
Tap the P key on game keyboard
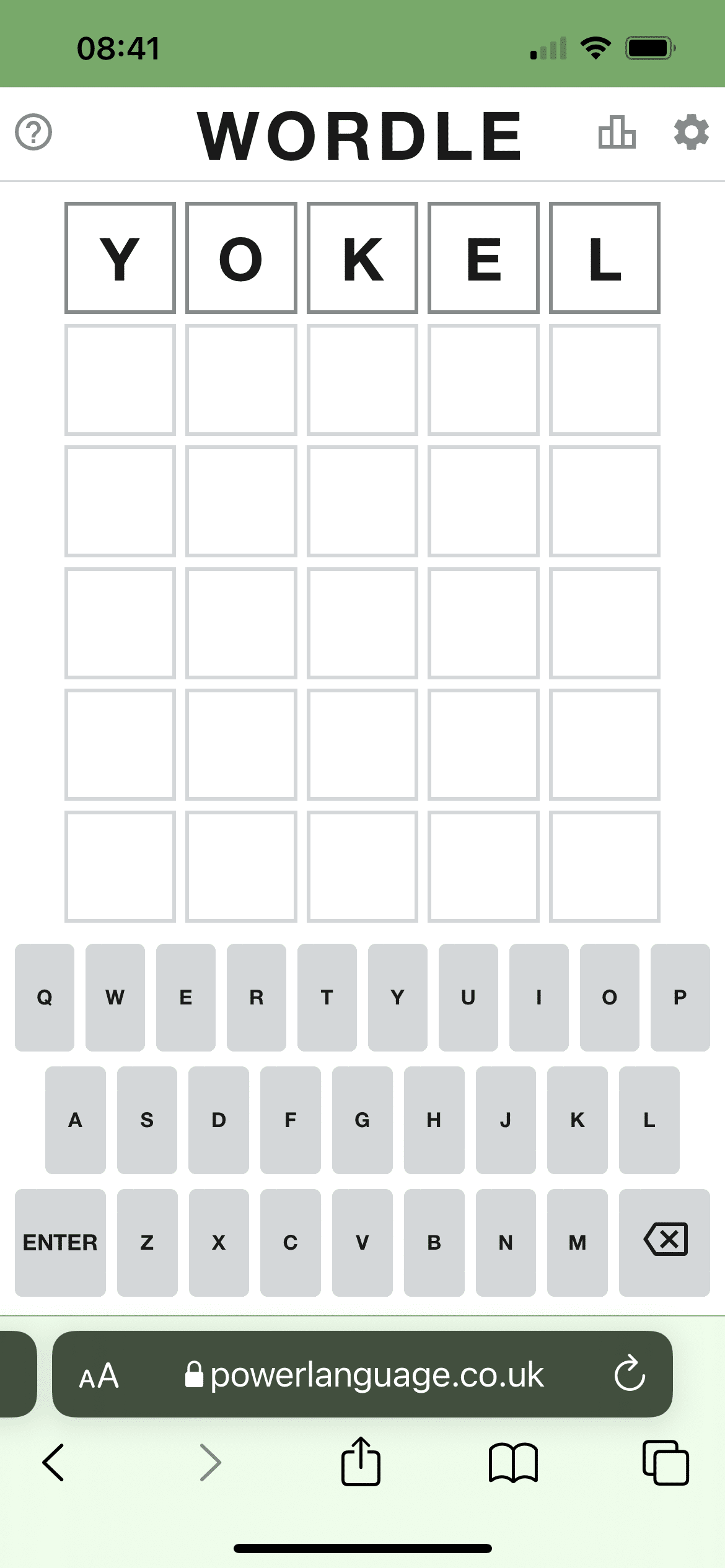(x=680, y=997)
